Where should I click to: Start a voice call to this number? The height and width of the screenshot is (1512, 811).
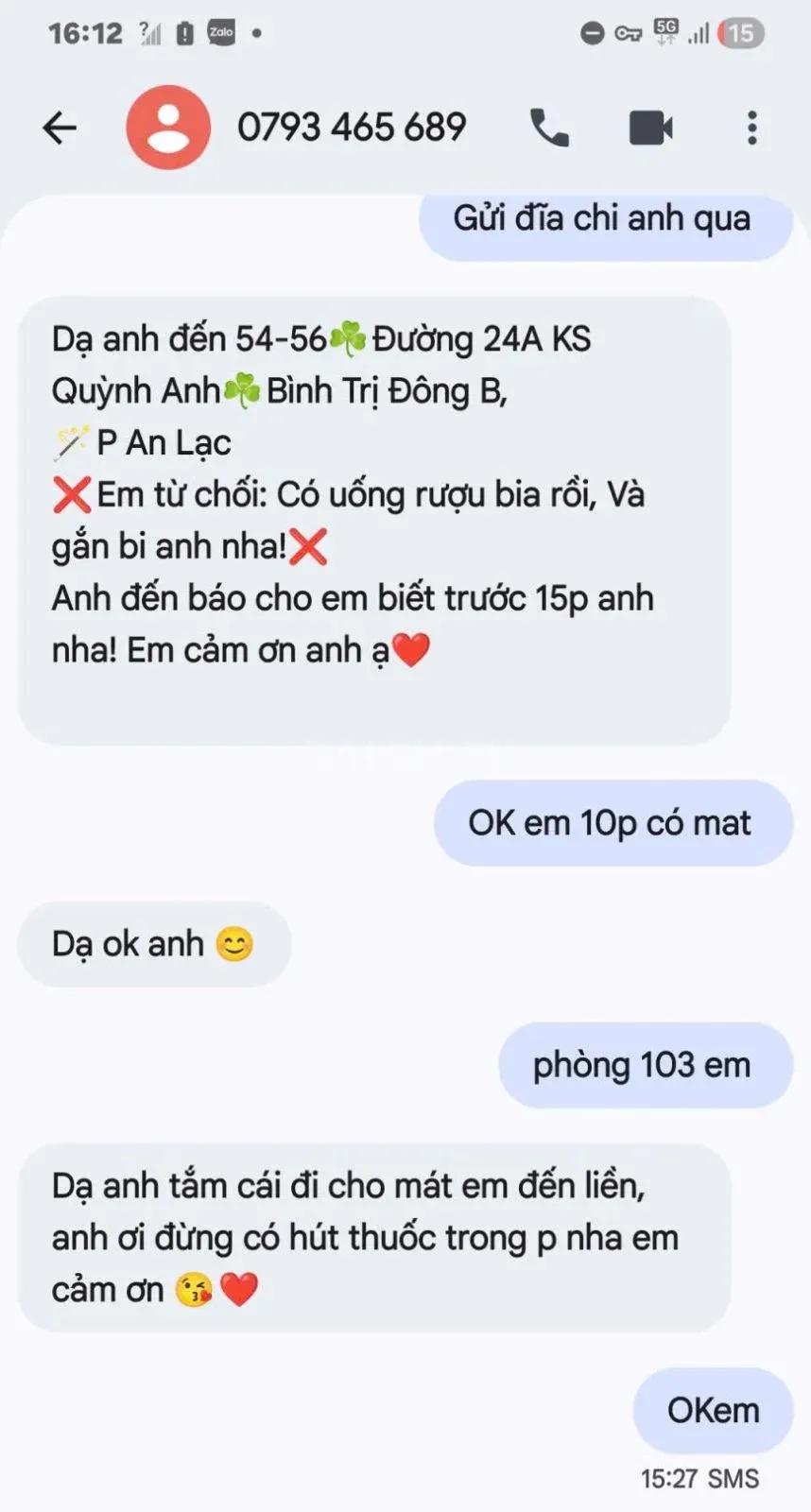pyautogui.click(x=549, y=128)
